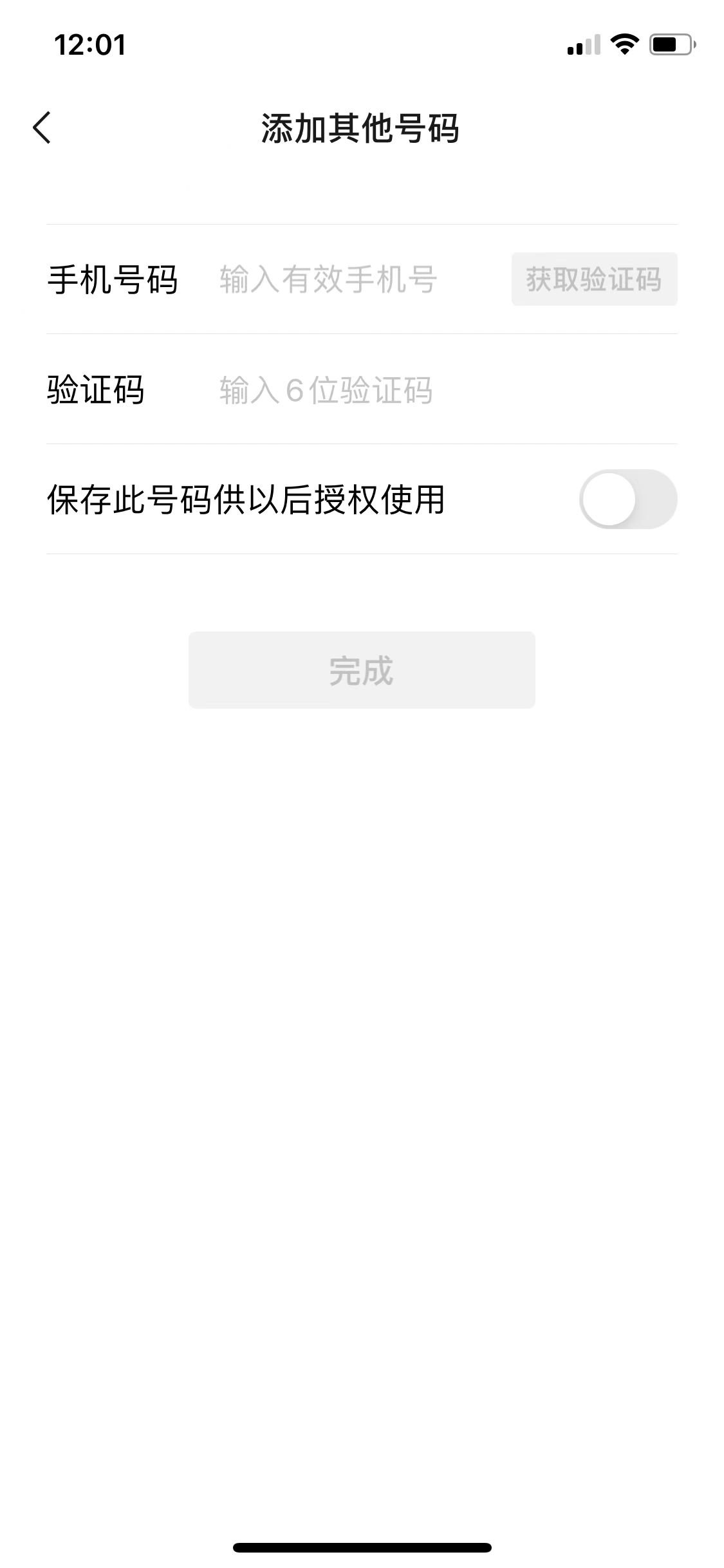
Task: Go back using the top-left arrow
Action: coord(42,127)
